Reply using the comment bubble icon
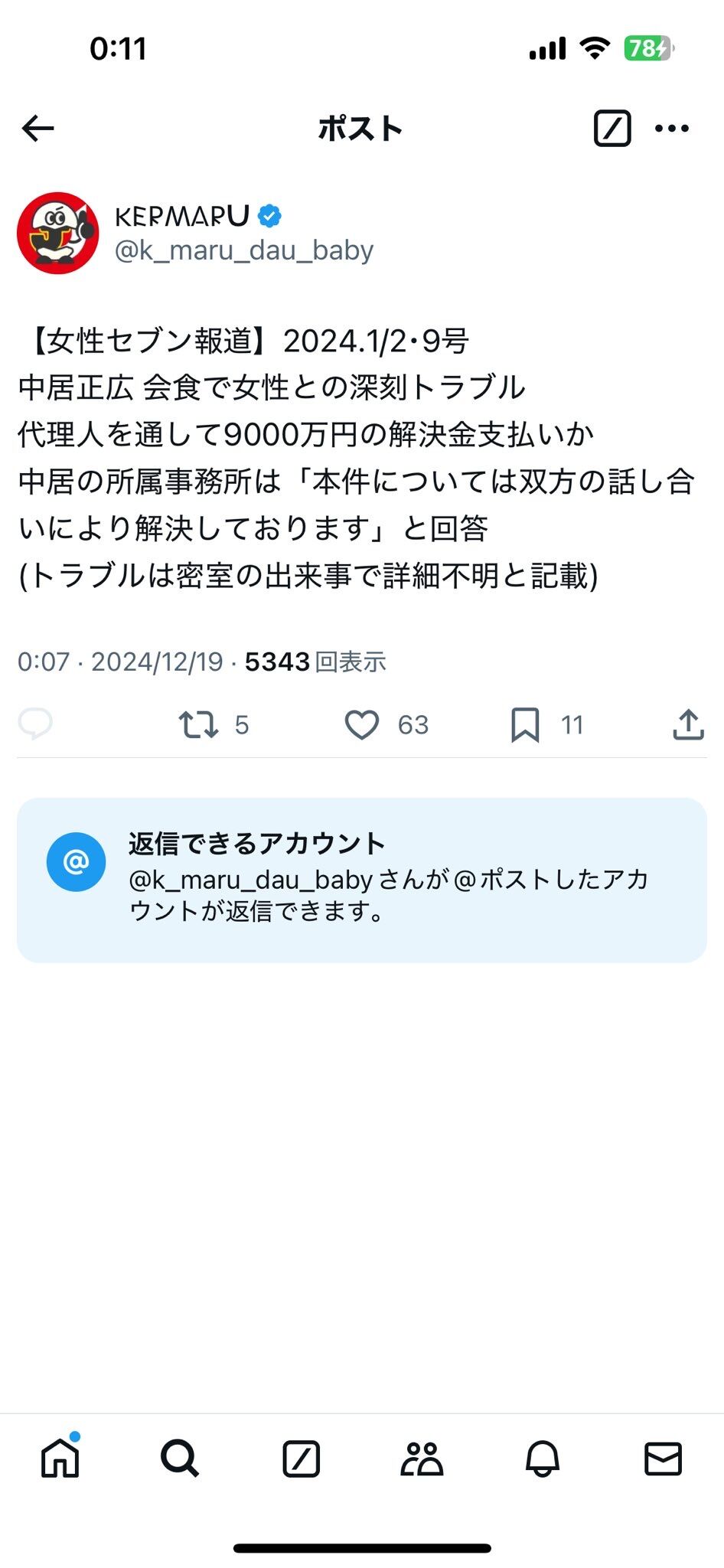The image size is (724, 1568). pos(35,724)
